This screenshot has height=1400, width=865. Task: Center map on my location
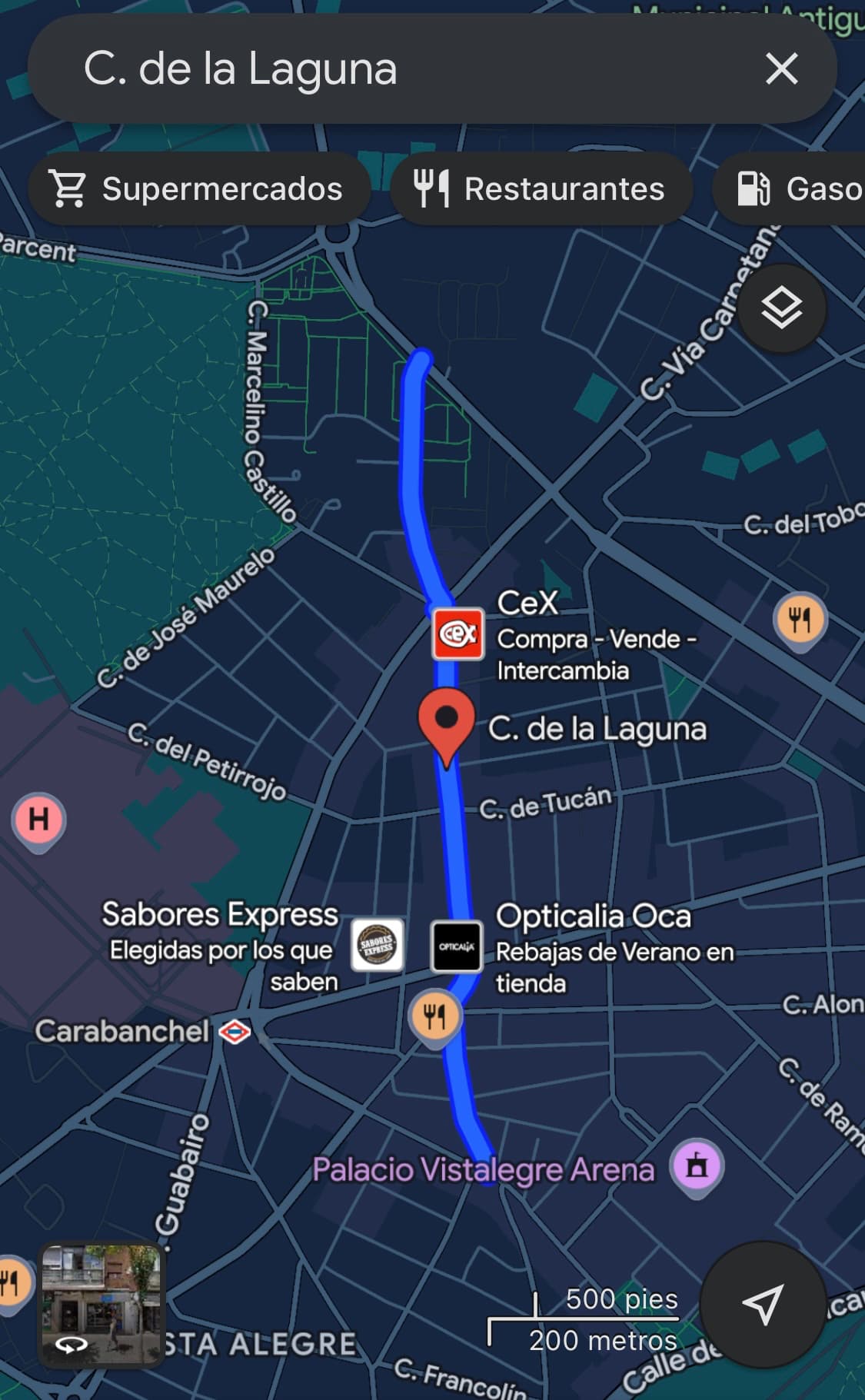763,1304
